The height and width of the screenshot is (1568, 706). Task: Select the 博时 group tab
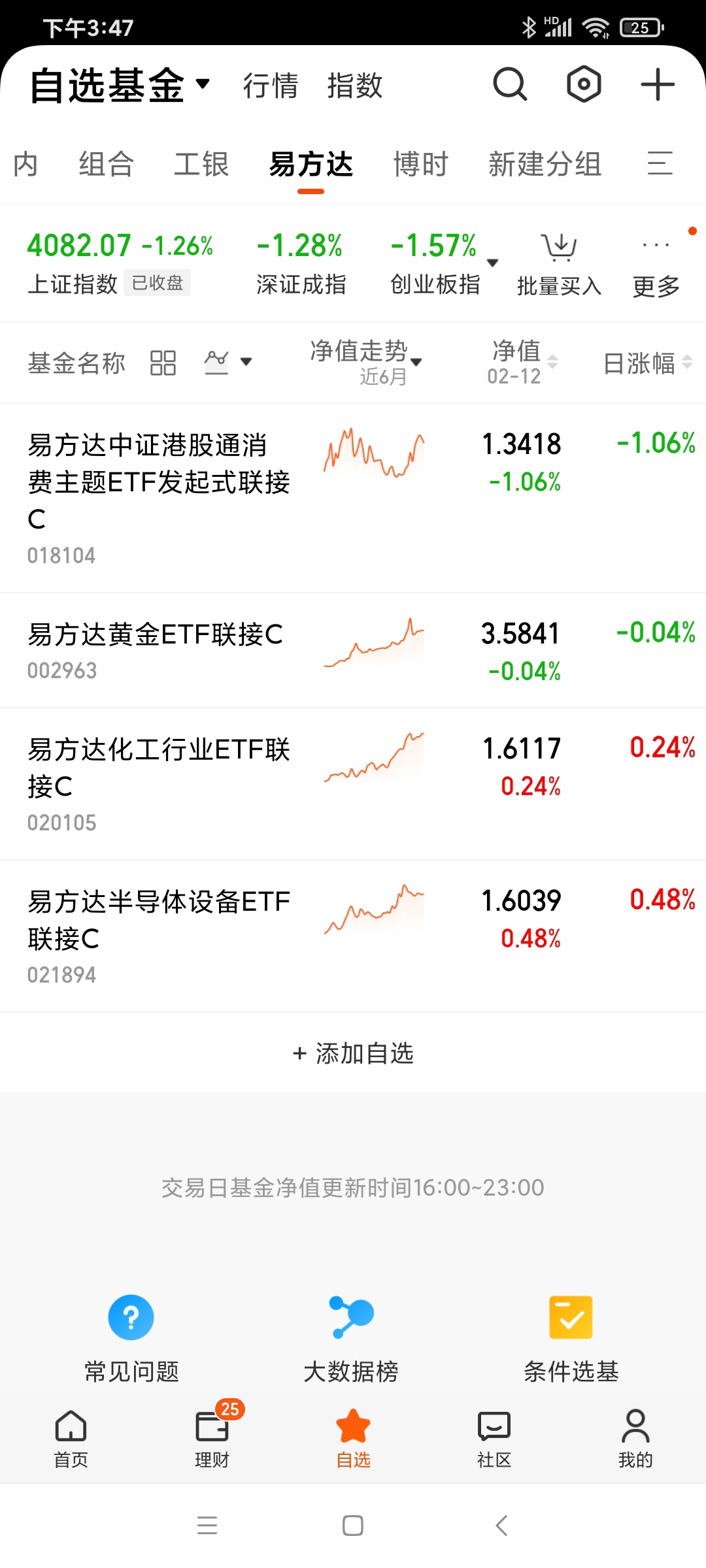click(x=420, y=164)
